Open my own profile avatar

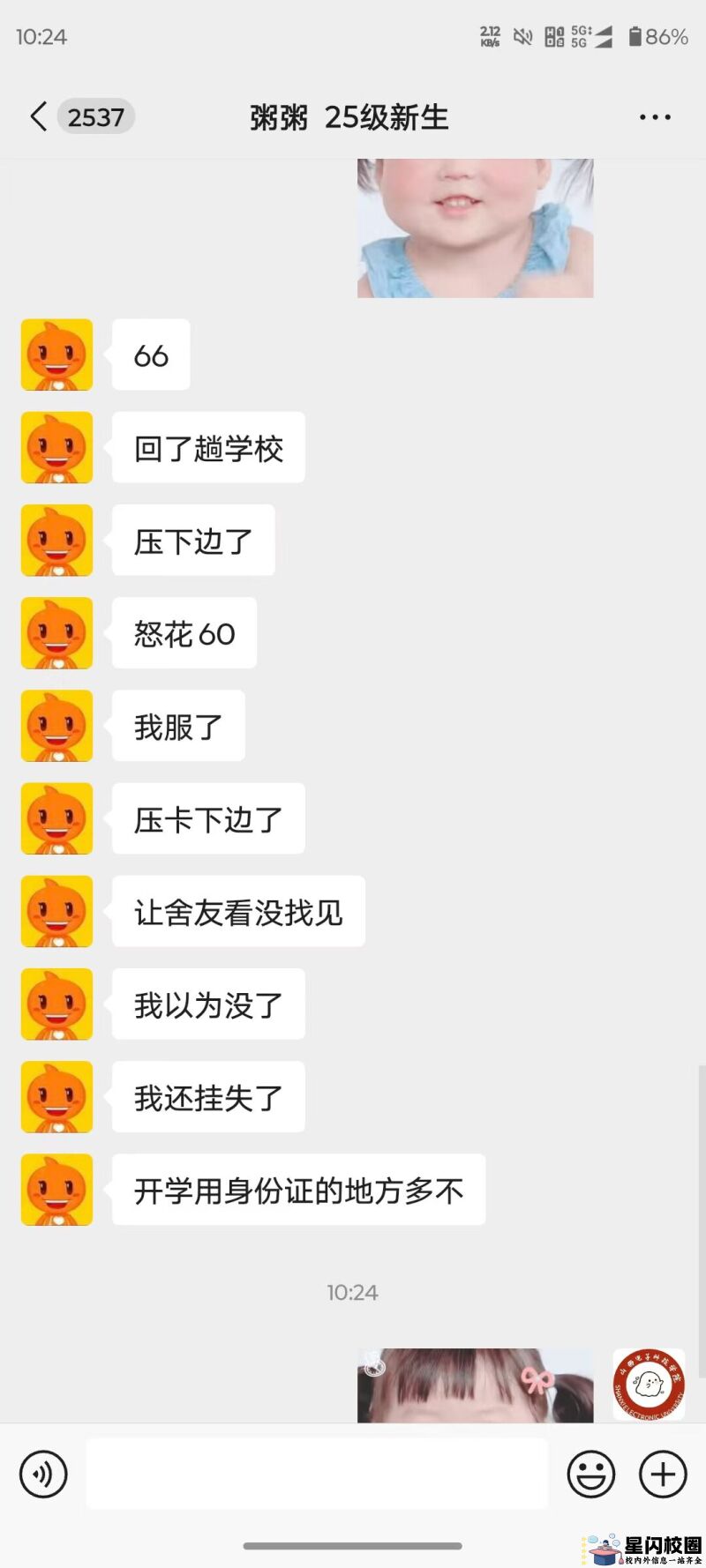click(649, 1384)
